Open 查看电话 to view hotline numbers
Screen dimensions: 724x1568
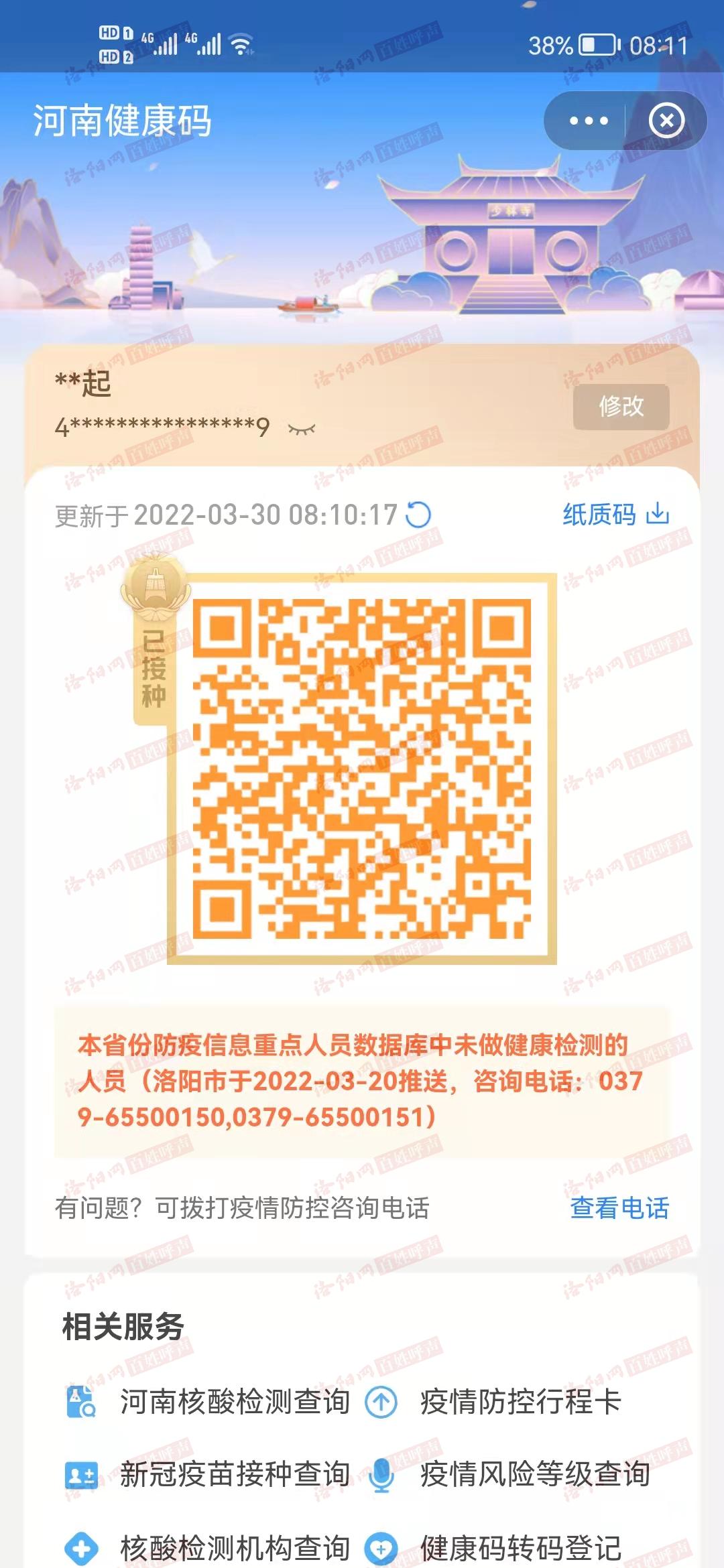619,1207
